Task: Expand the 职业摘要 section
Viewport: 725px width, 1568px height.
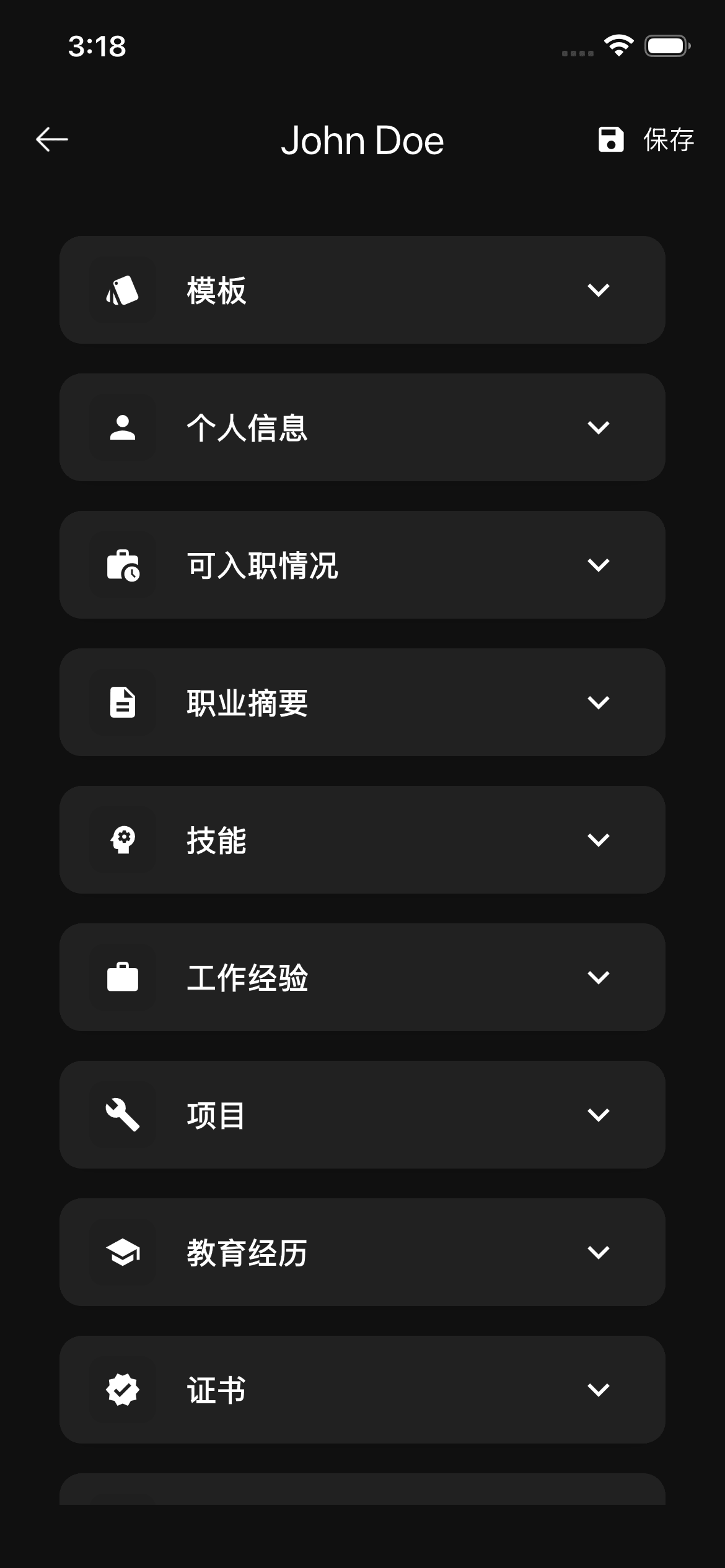Action: pyautogui.click(x=362, y=702)
